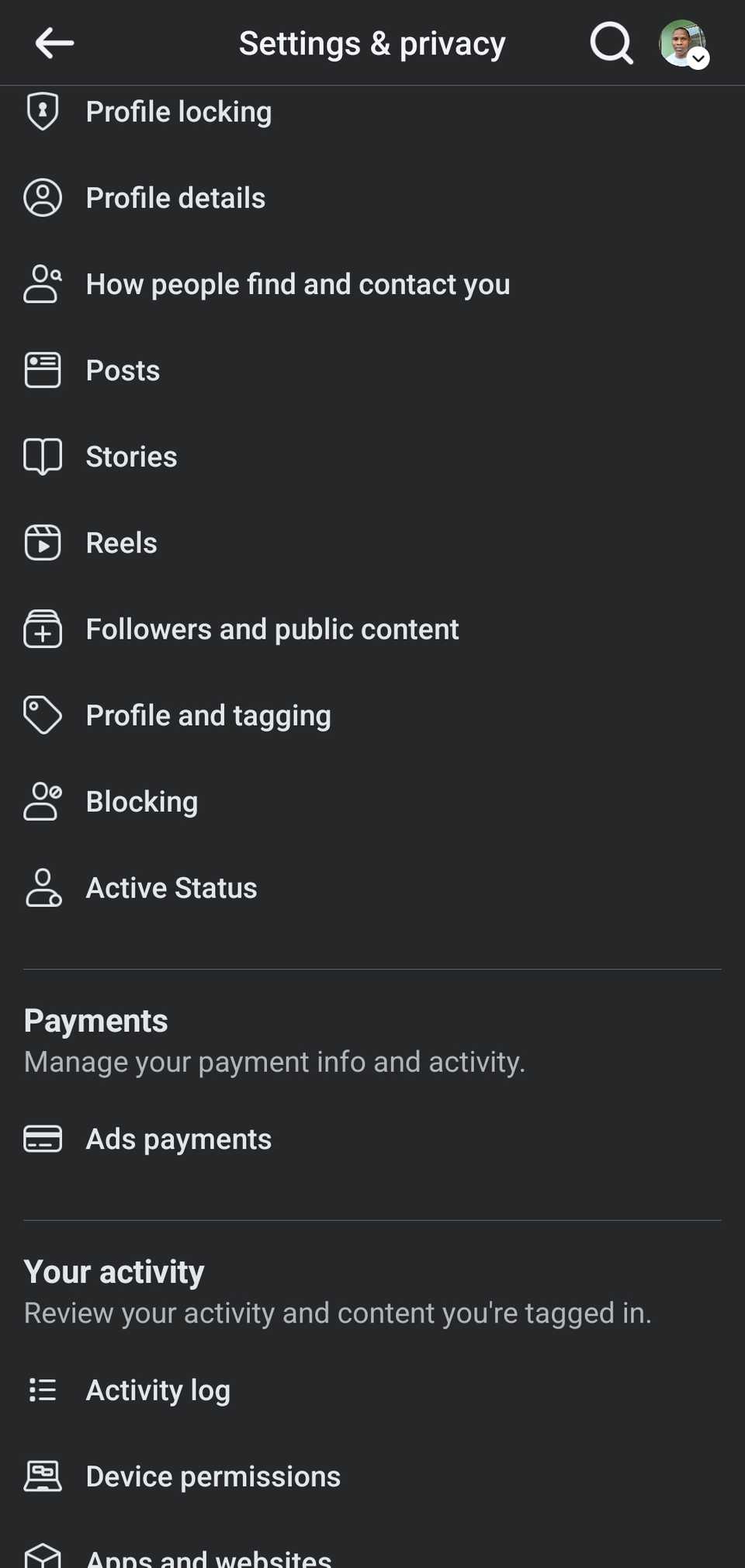Select the Ads payments card icon
The height and width of the screenshot is (1568, 745).
coord(43,1139)
